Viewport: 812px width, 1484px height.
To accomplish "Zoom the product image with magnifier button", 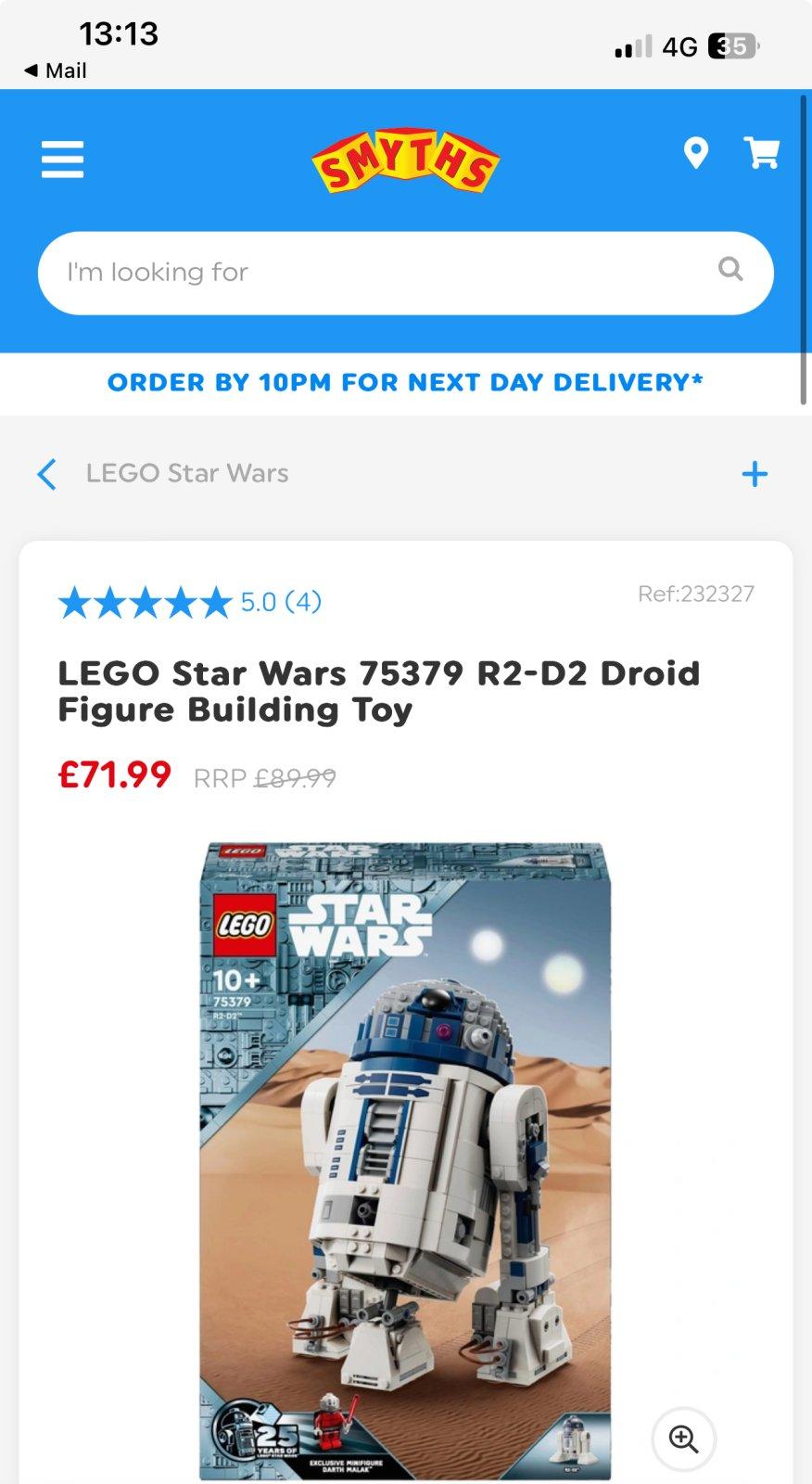I will (683, 1439).
